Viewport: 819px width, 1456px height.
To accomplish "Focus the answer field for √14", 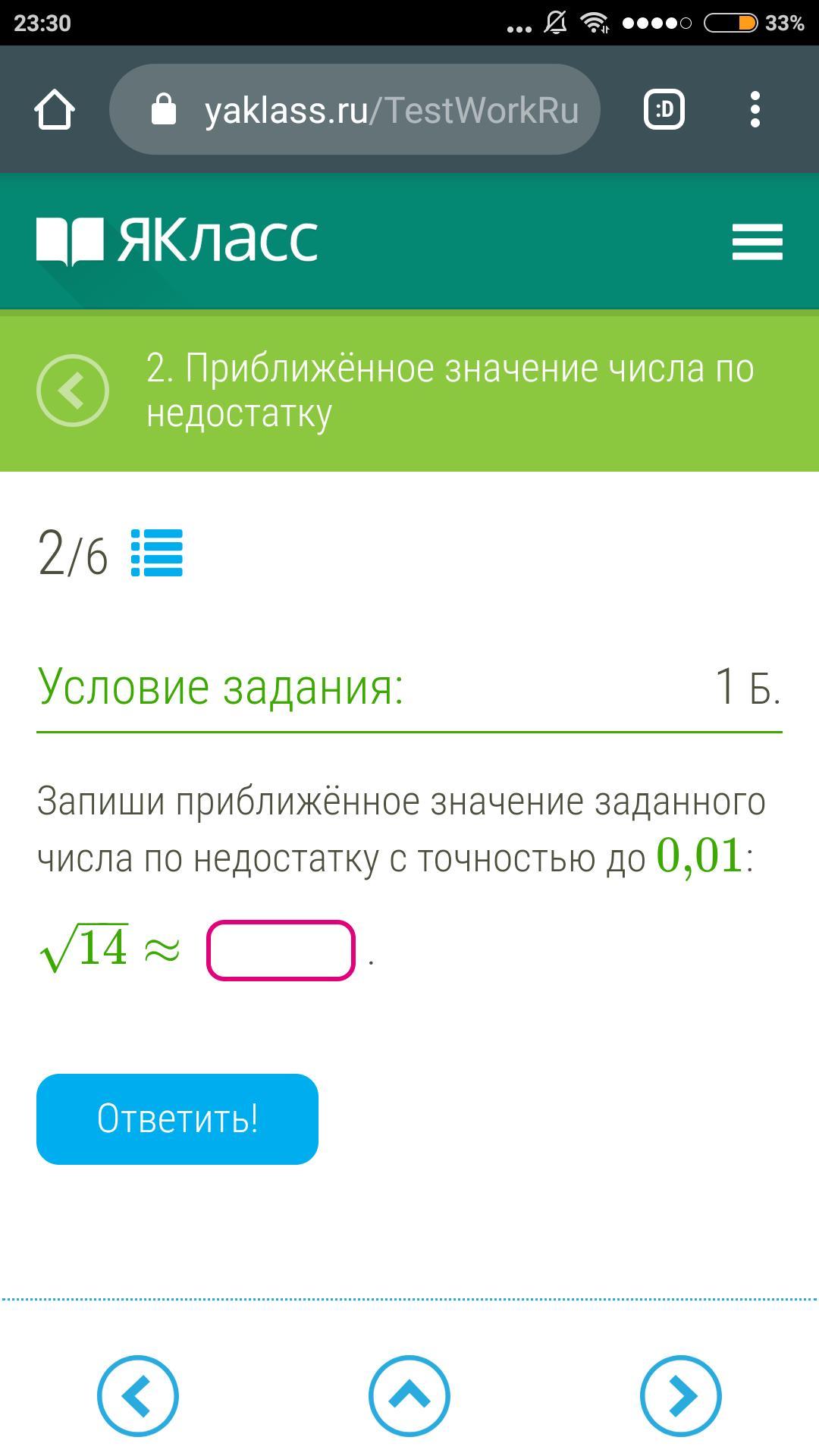I will (281, 950).
